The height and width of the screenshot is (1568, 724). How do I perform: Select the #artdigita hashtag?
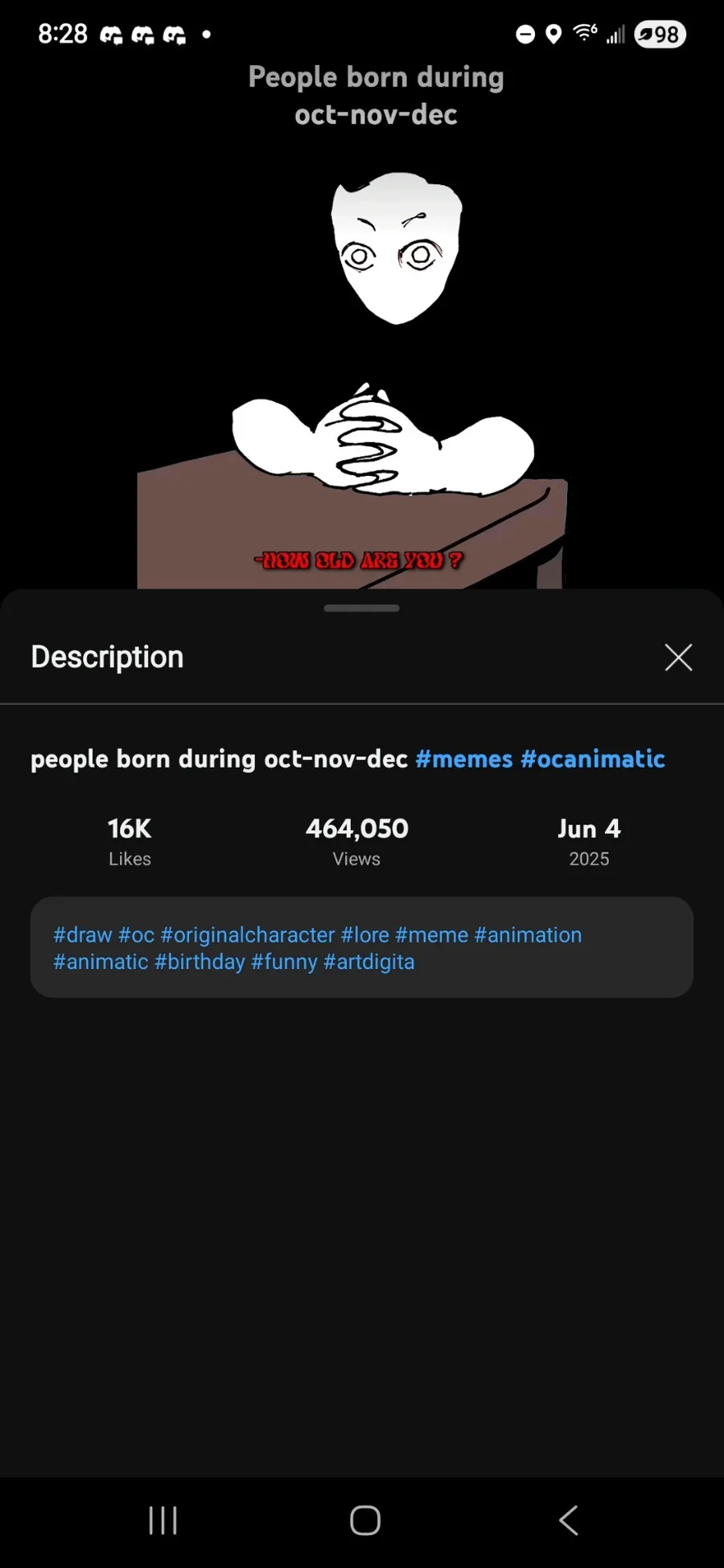click(x=369, y=962)
